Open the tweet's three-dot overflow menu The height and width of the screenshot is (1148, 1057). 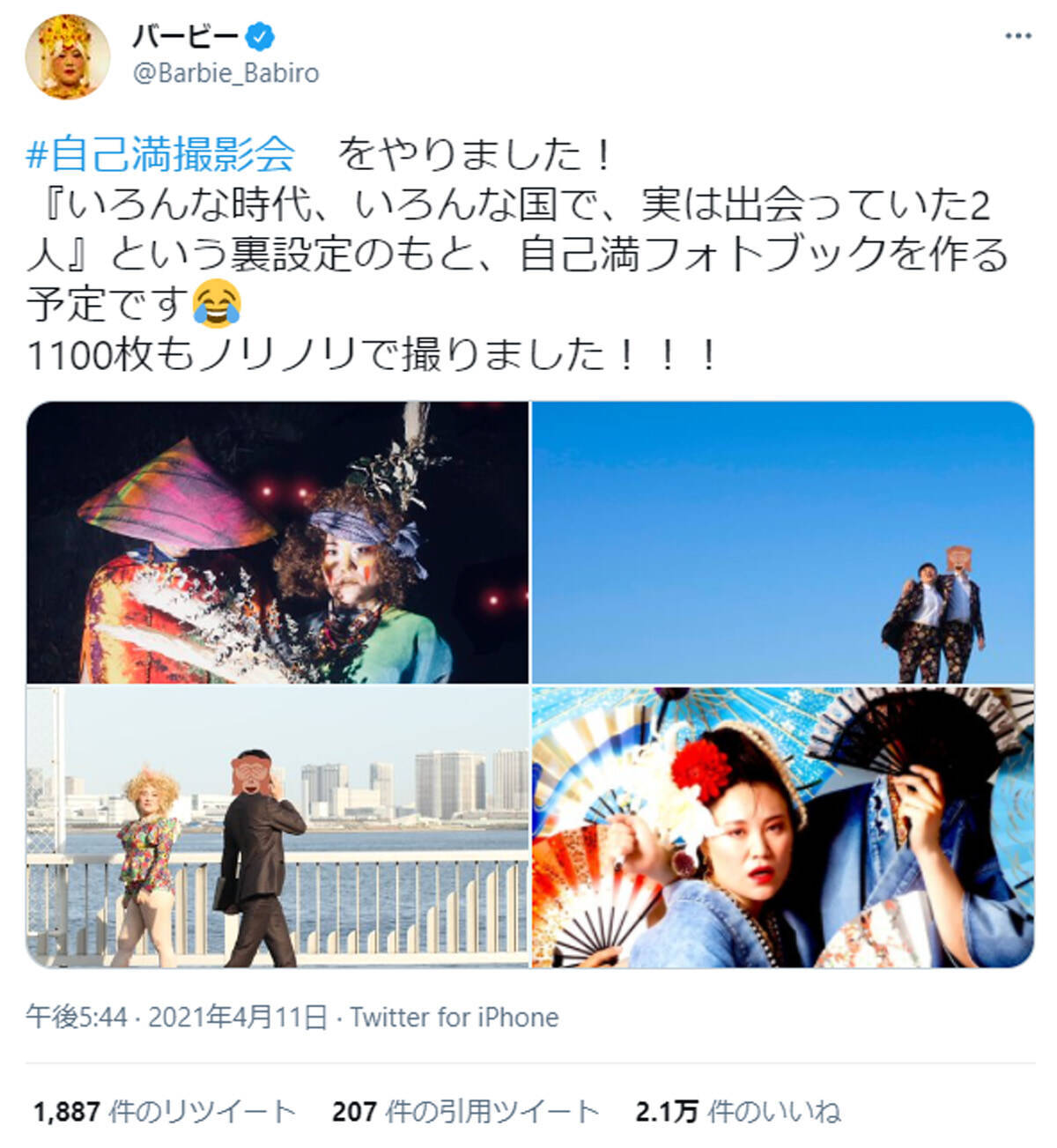pyautogui.click(x=1017, y=37)
